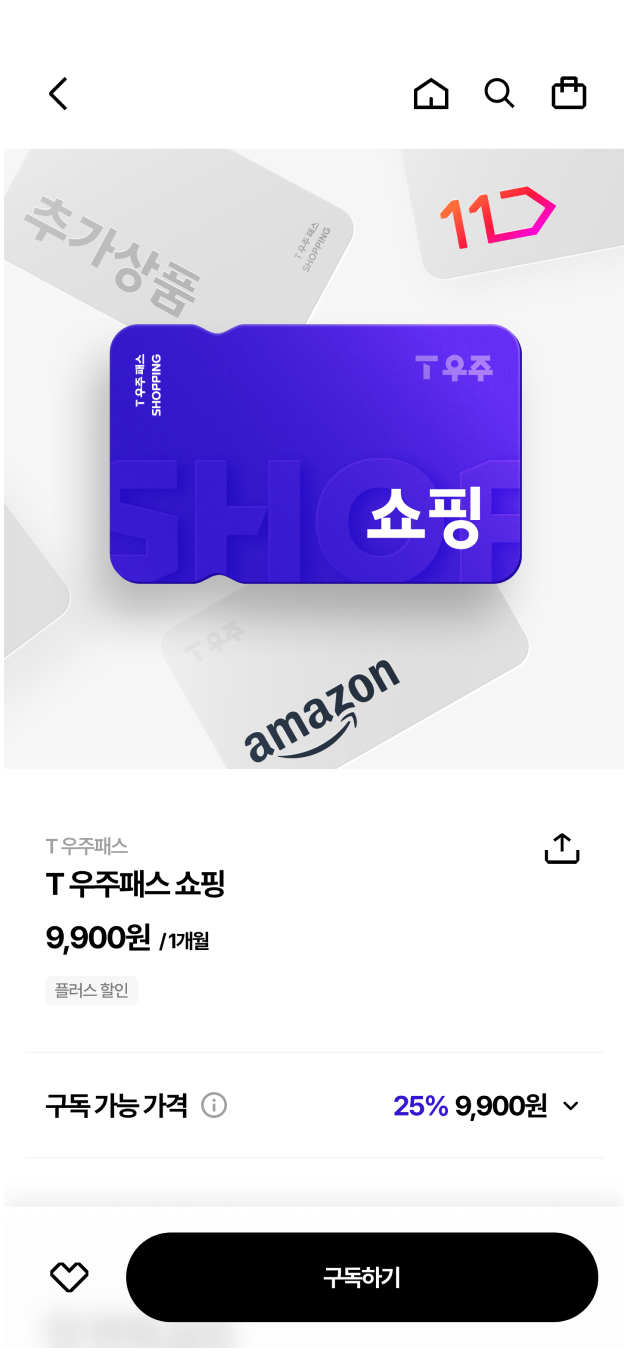The height and width of the screenshot is (1349, 625).
Task: Expand the 25% 9,900원 price details
Action: 571,1106
